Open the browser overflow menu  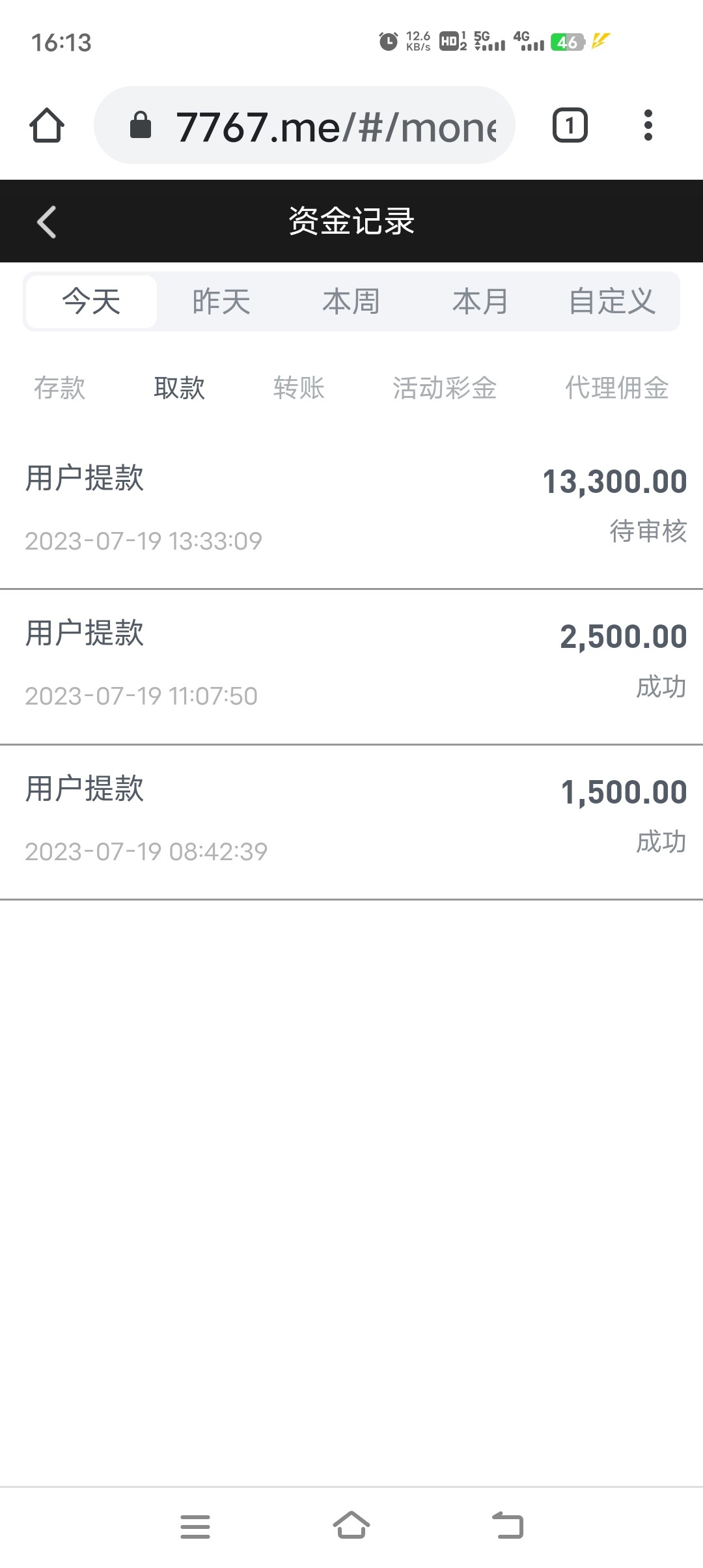tap(648, 125)
